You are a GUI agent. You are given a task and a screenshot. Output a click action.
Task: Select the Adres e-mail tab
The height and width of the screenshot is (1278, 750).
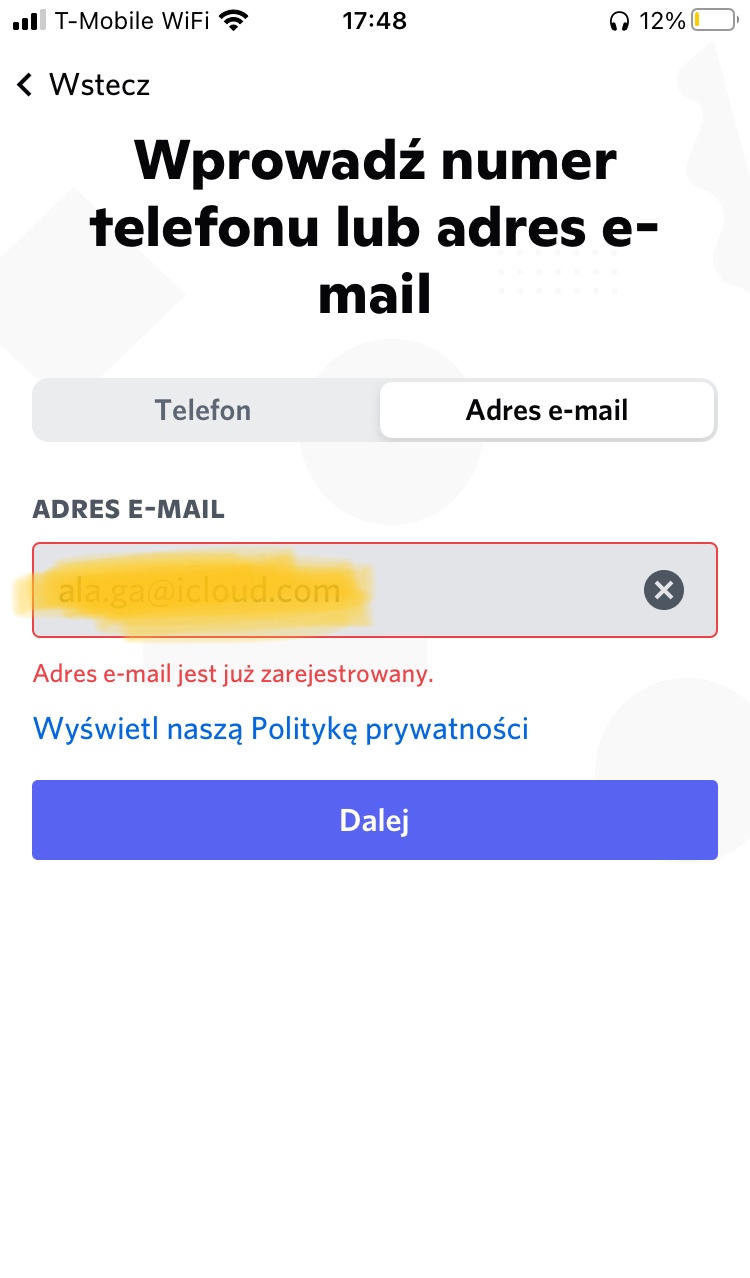547,410
